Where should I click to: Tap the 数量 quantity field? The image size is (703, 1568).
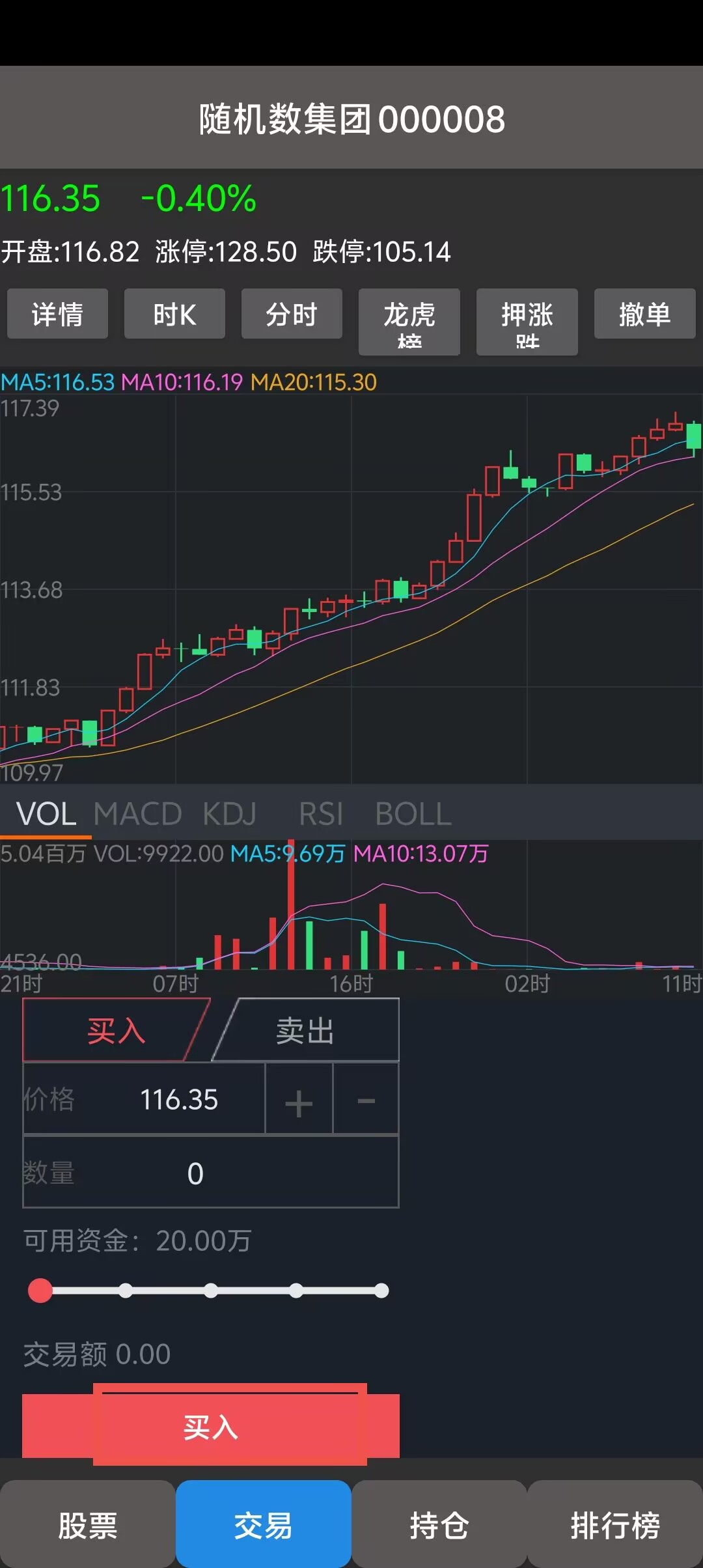[211, 1172]
